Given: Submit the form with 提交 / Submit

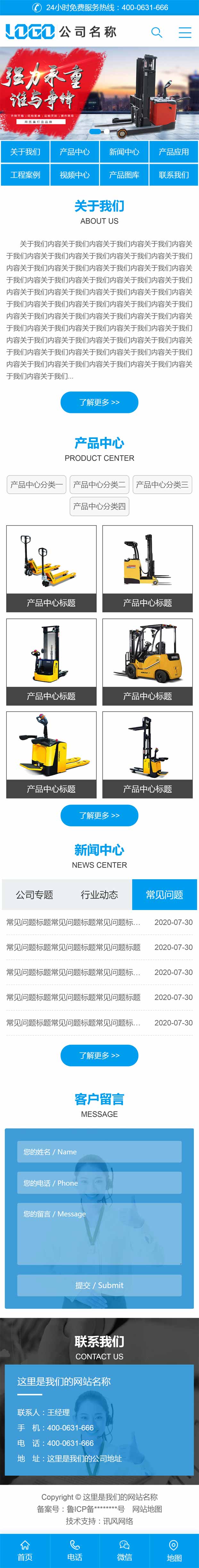Looking at the screenshot, I should 99,1285.
